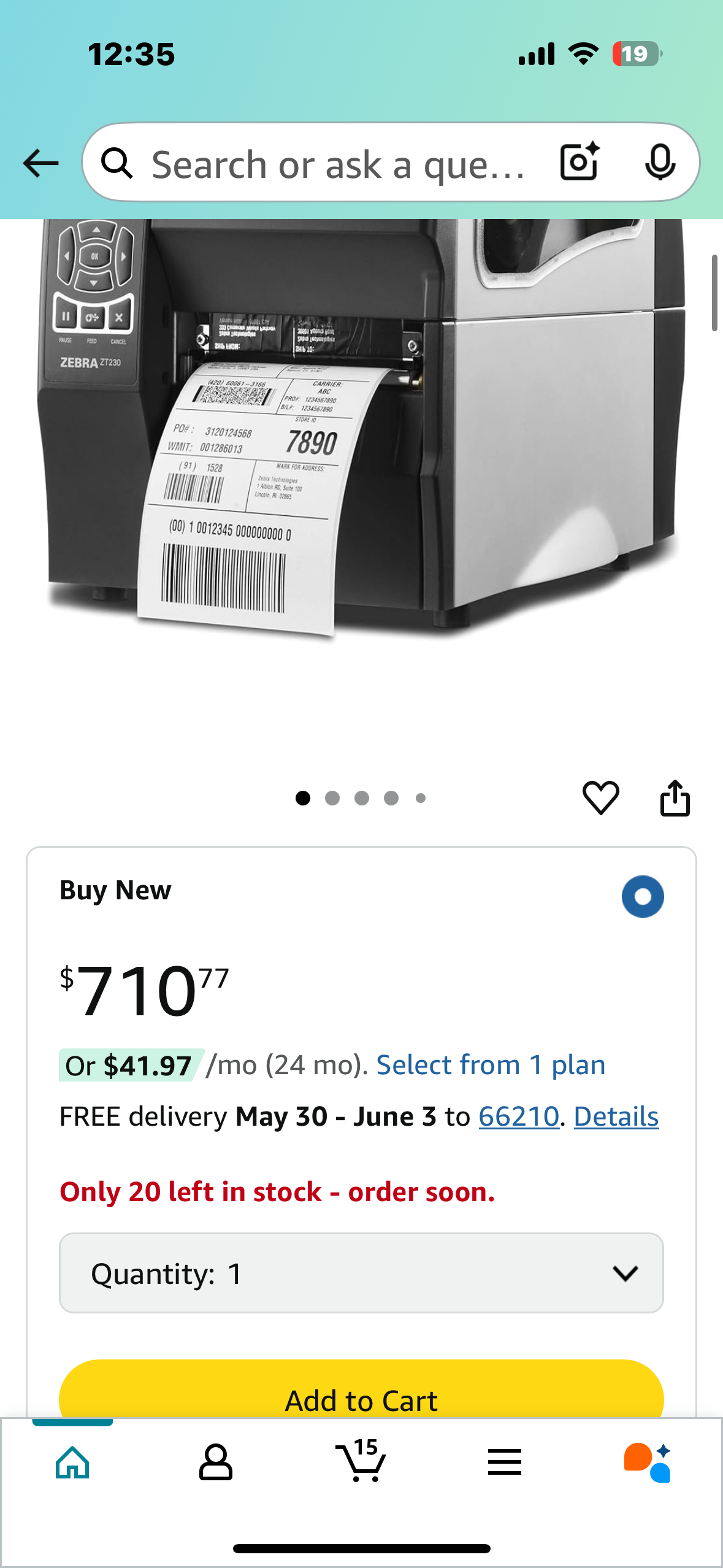Open the search or ask a question field

point(337,164)
